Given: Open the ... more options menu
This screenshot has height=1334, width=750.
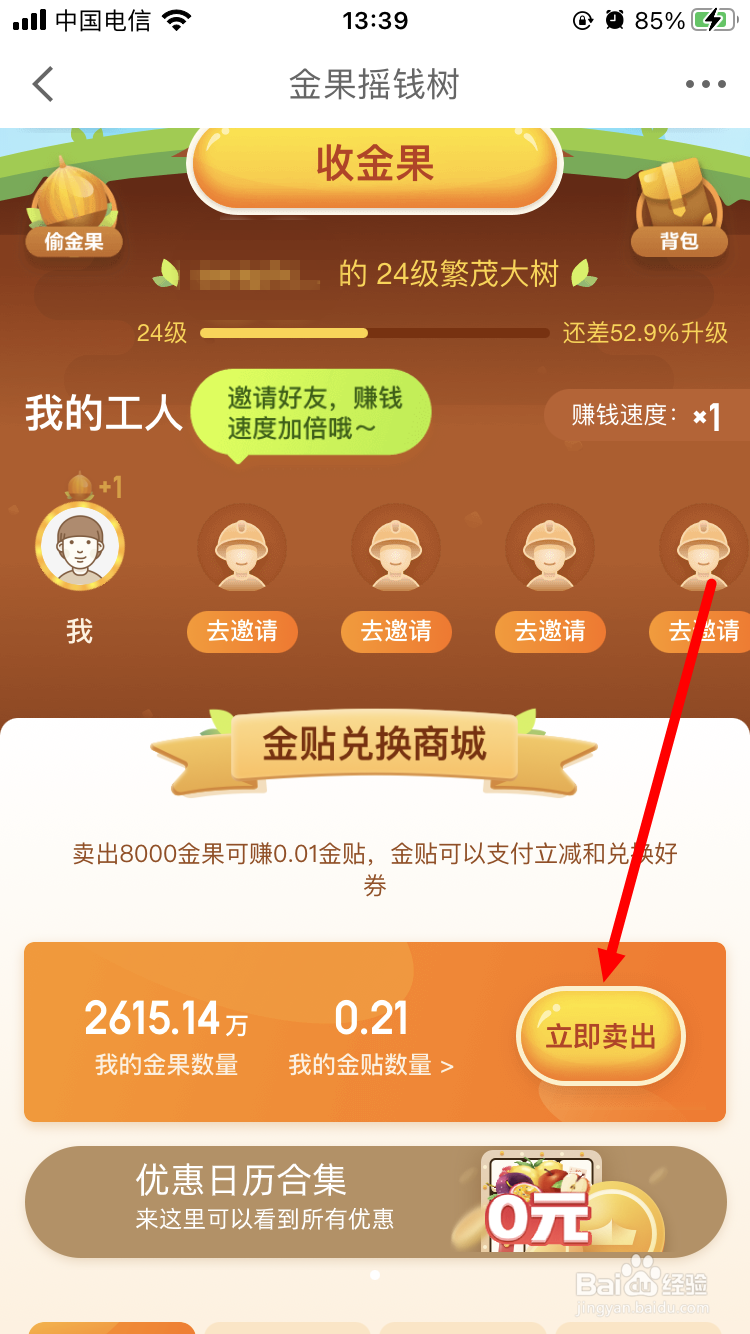Looking at the screenshot, I should point(706,84).
